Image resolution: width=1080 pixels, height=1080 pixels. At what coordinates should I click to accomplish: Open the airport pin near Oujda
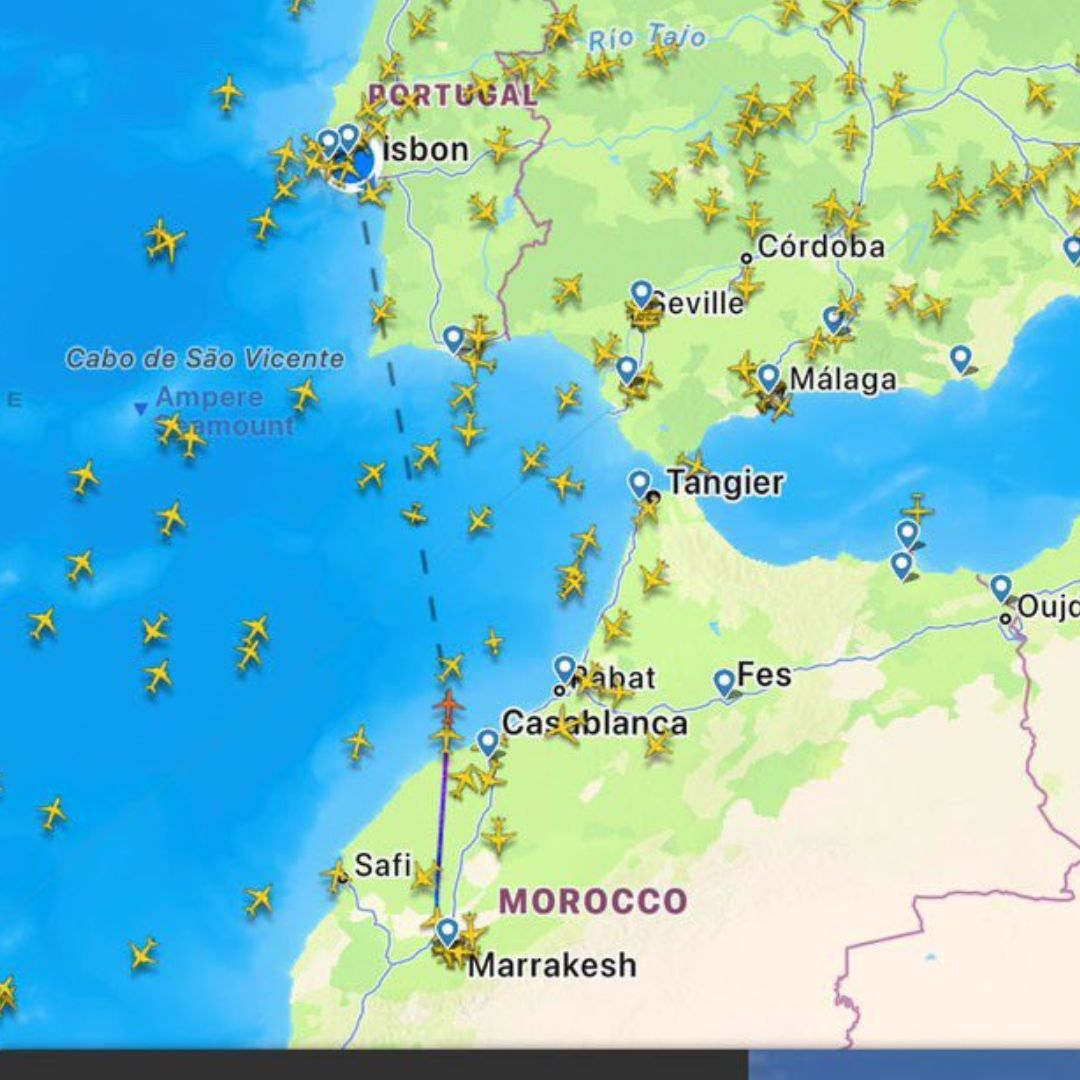(x=1001, y=588)
